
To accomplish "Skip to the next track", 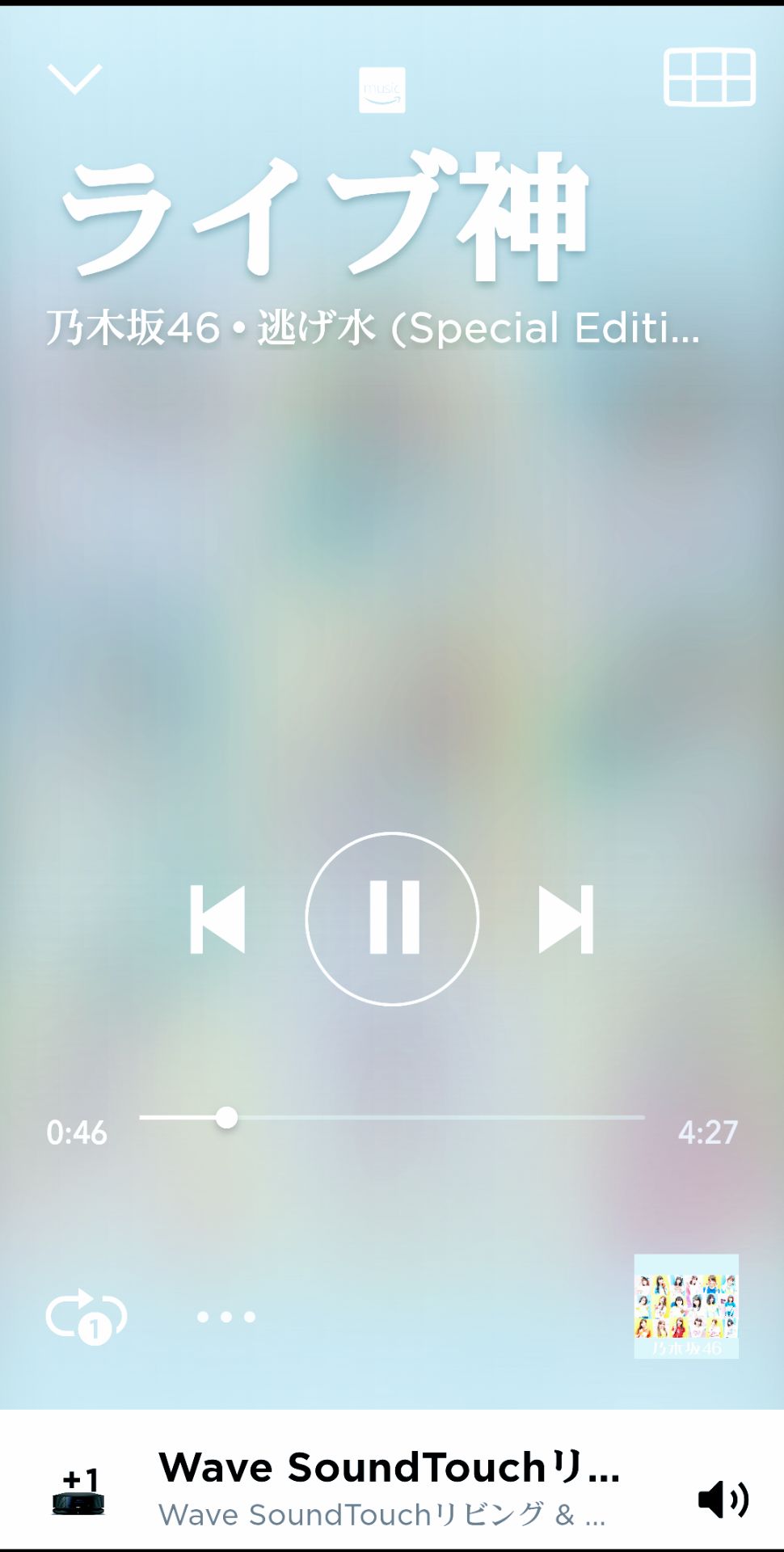I will pos(566,920).
